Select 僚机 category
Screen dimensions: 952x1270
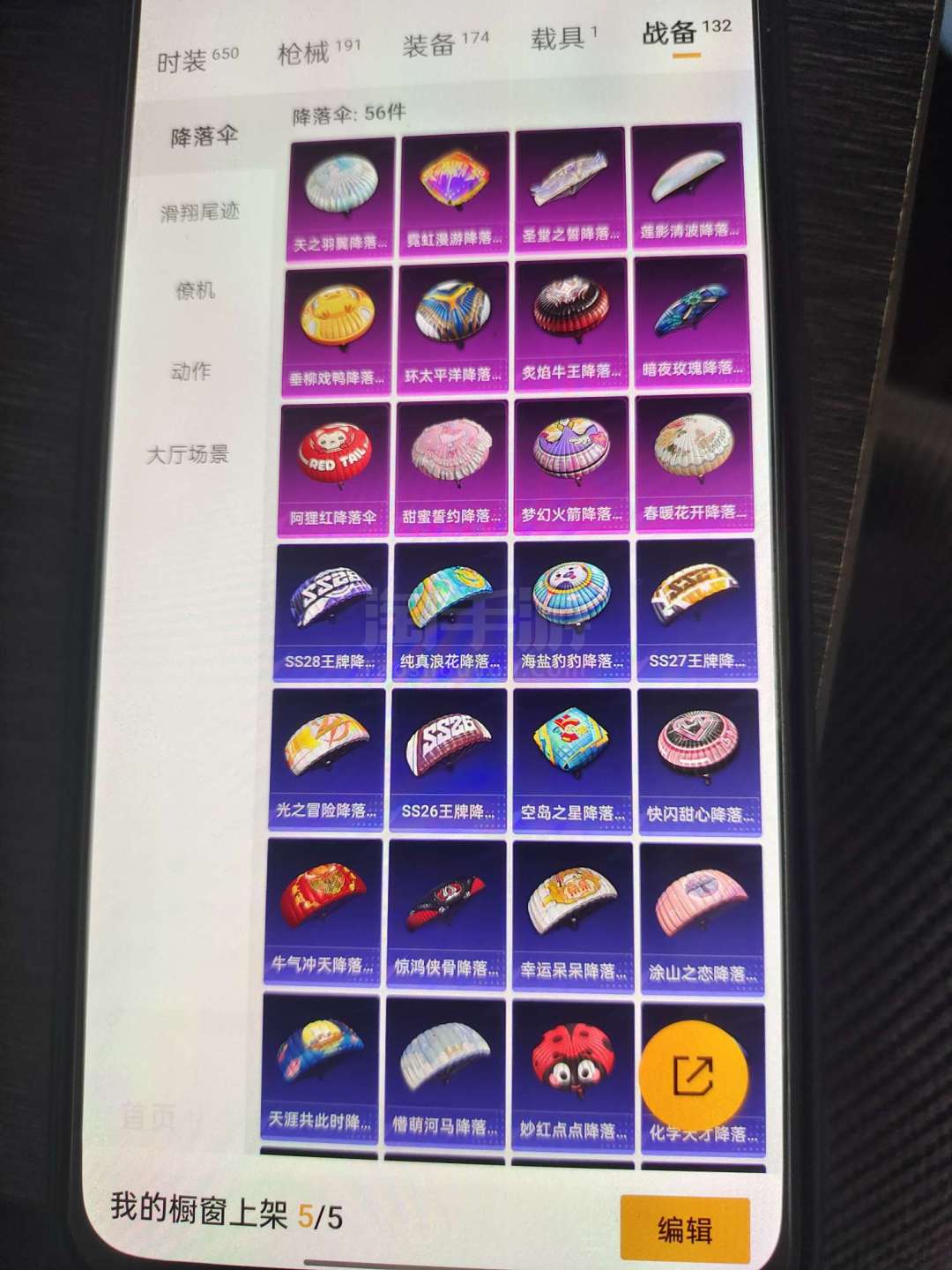(x=195, y=290)
